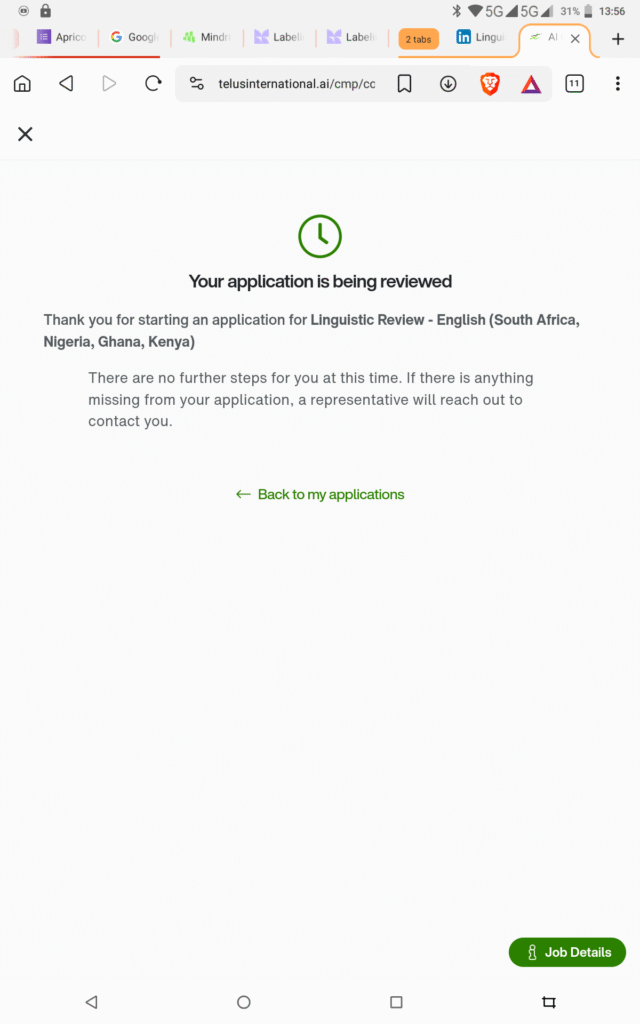The width and height of the screenshot is (640, 1024).
Task: Switch to the Mindri tab
Action: pos(206,38)
